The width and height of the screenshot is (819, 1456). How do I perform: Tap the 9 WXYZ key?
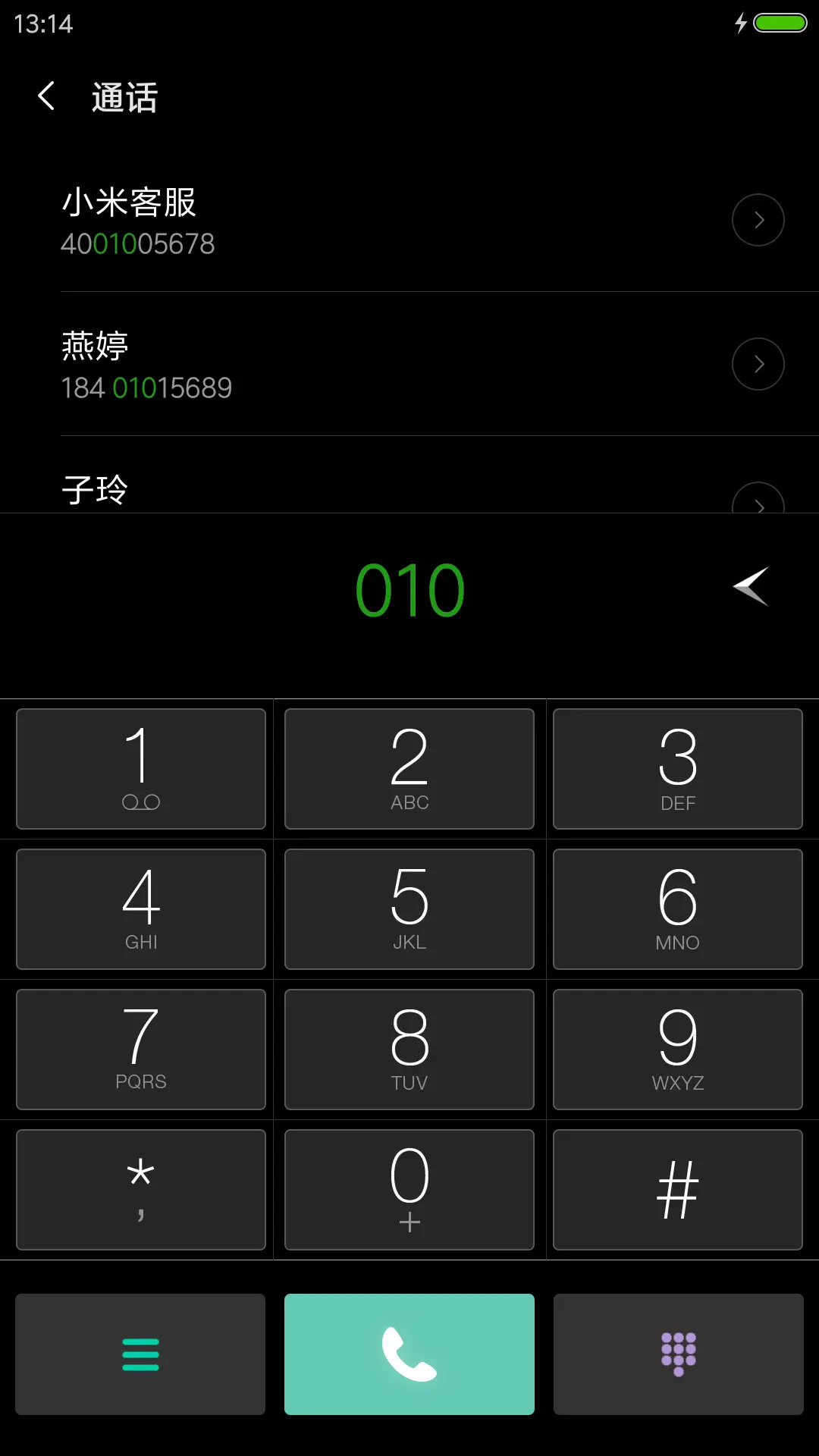point(678,1050)
